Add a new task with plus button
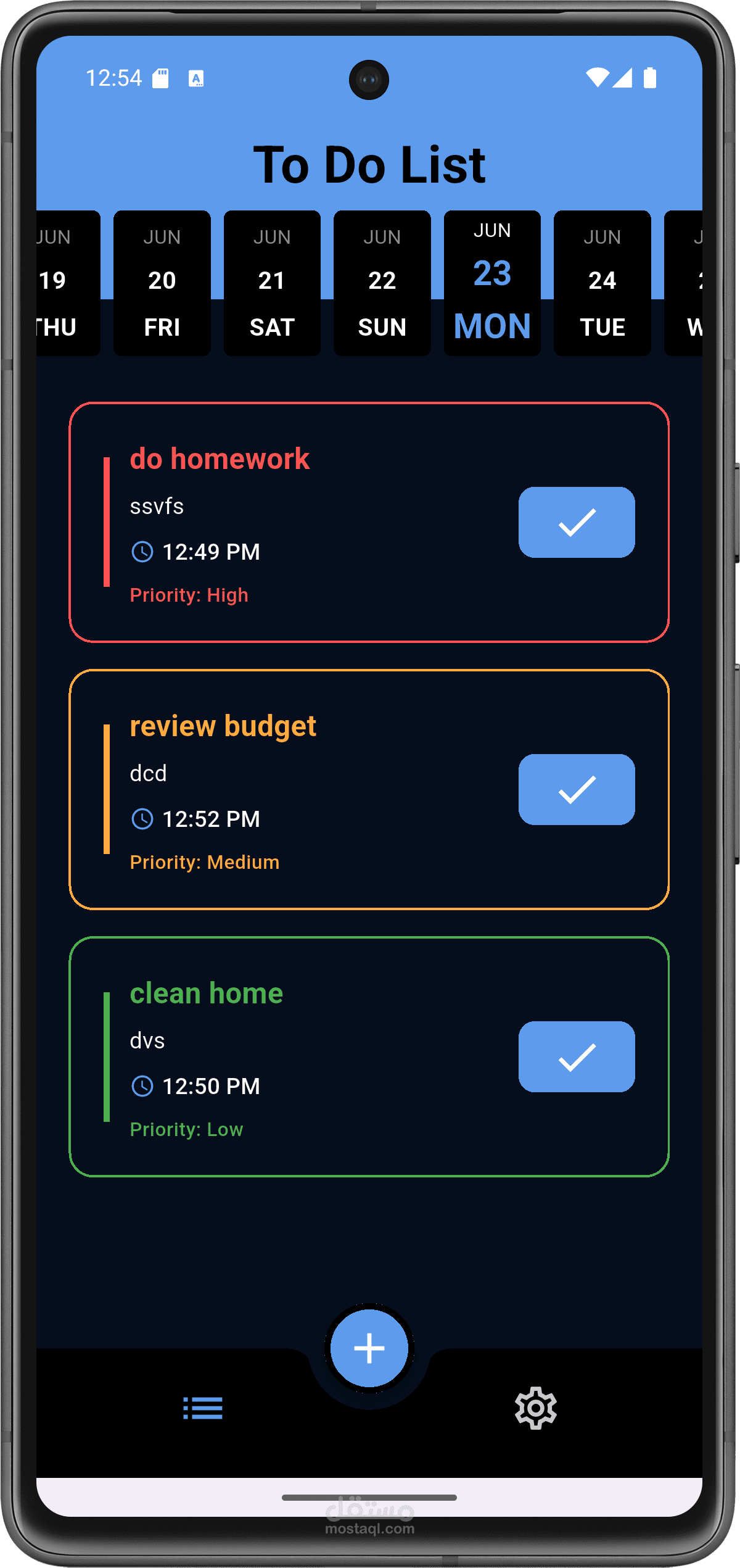This screenshot has height=1568, width=740. (369, 1348)
